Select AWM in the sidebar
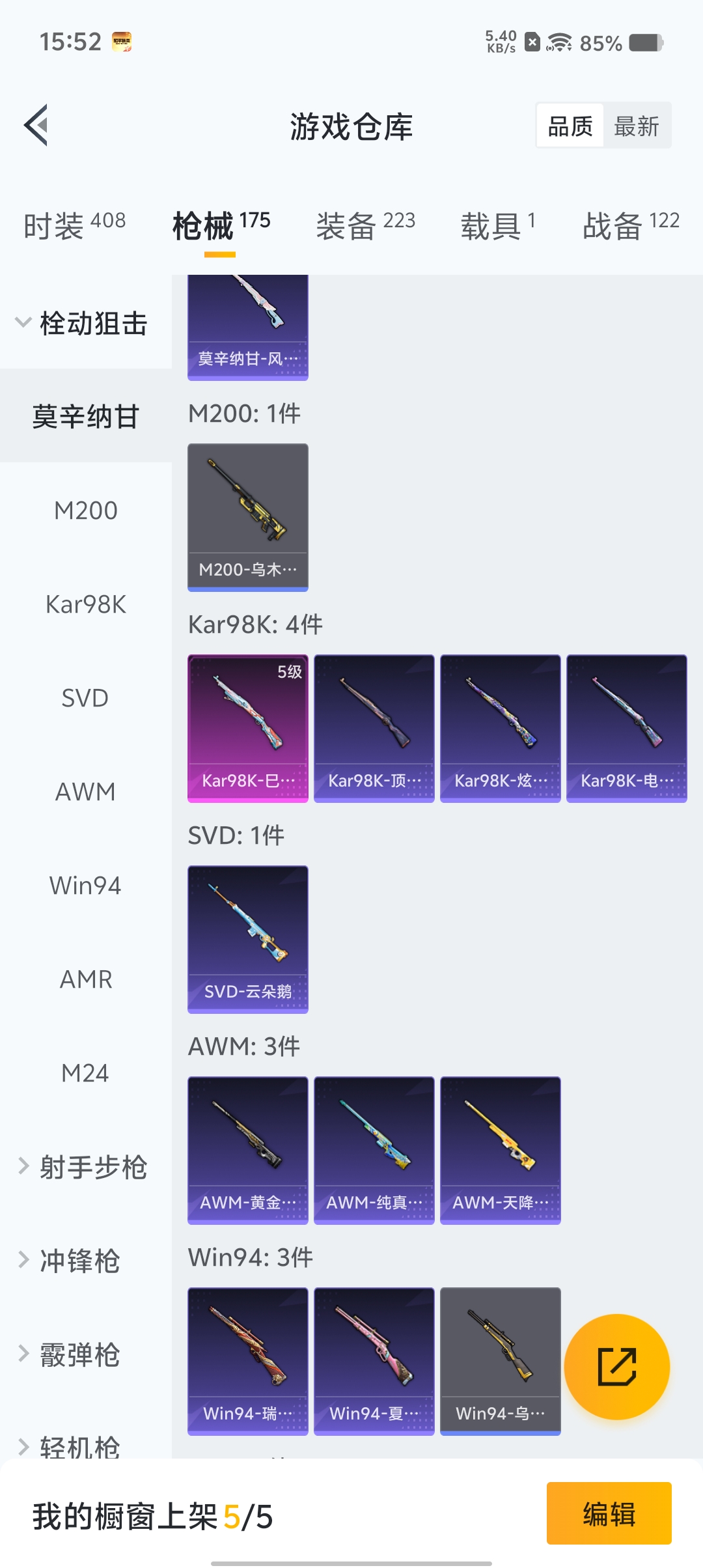 [x=86, y=792]
